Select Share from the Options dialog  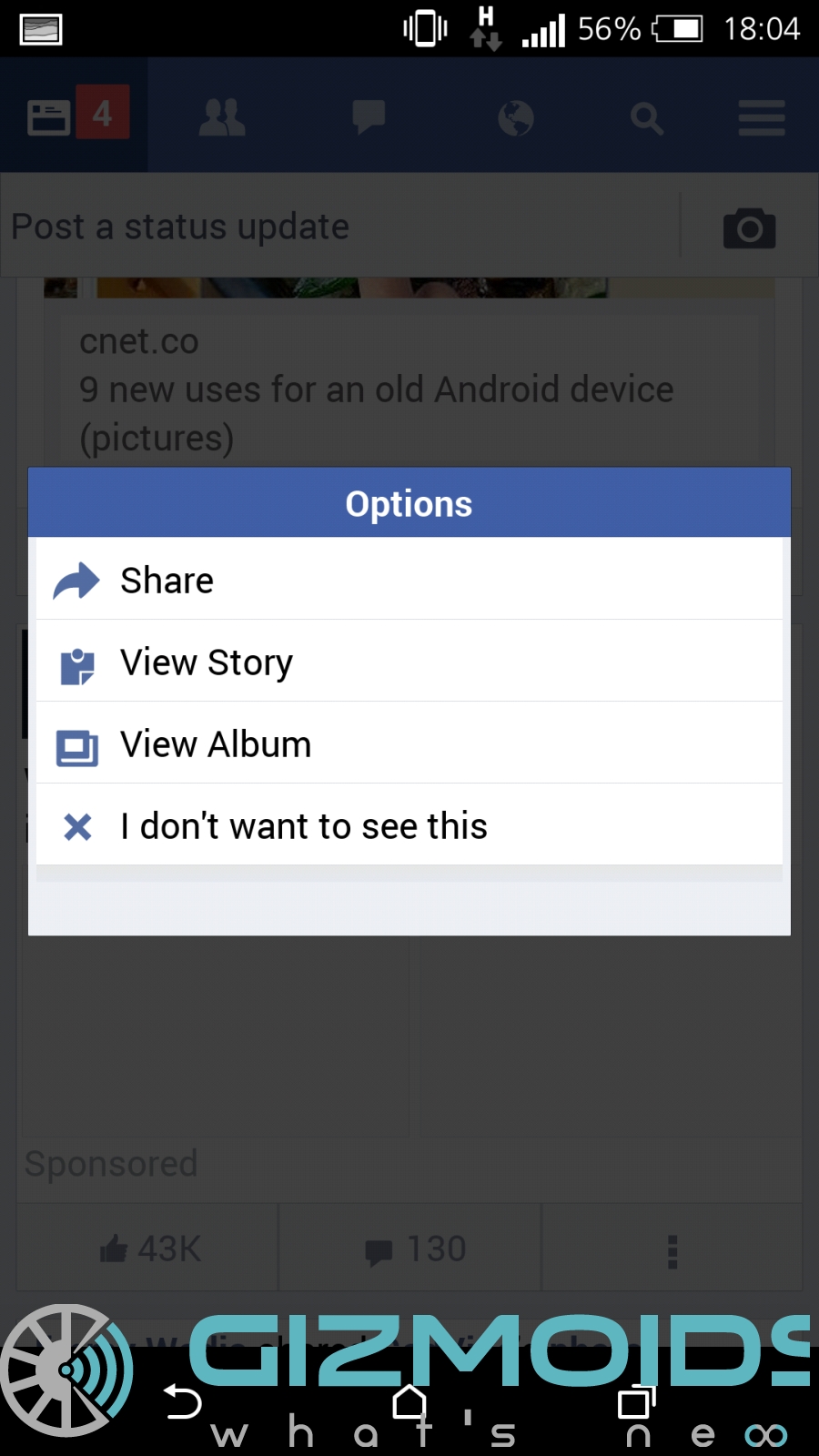click(x=409, y=580)
